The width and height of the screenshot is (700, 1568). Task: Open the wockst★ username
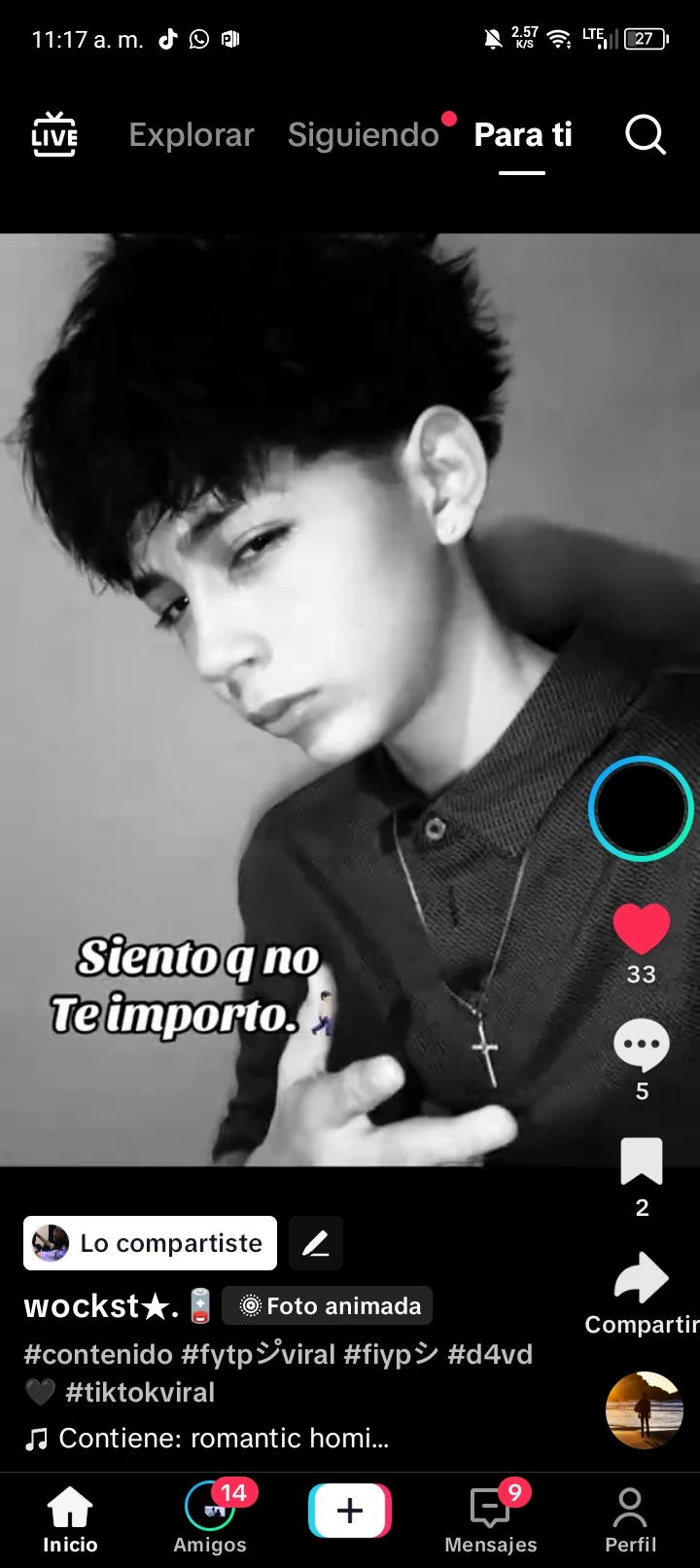(101, 1306)
